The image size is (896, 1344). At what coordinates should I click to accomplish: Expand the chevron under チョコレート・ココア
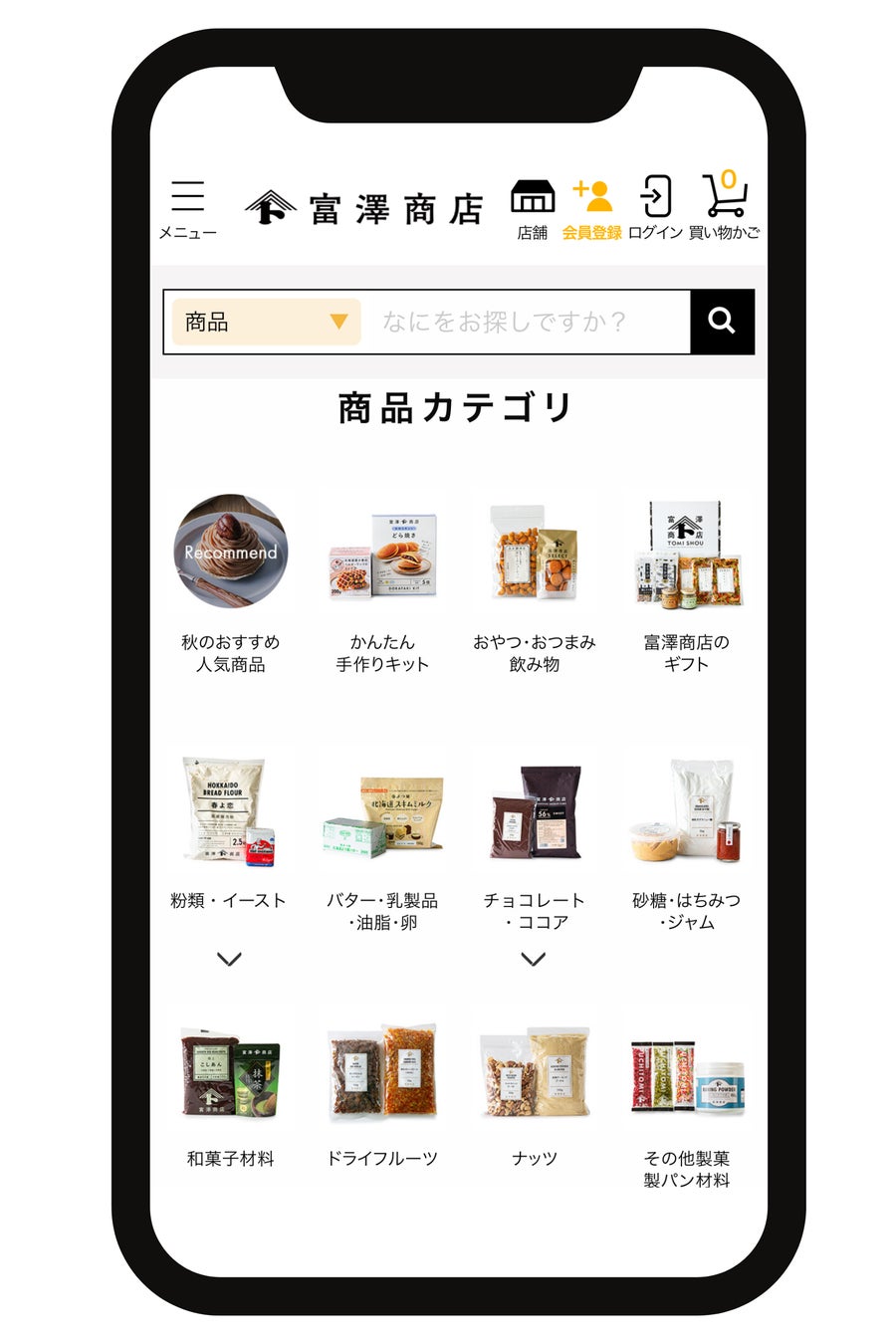(x=534, y=959)
